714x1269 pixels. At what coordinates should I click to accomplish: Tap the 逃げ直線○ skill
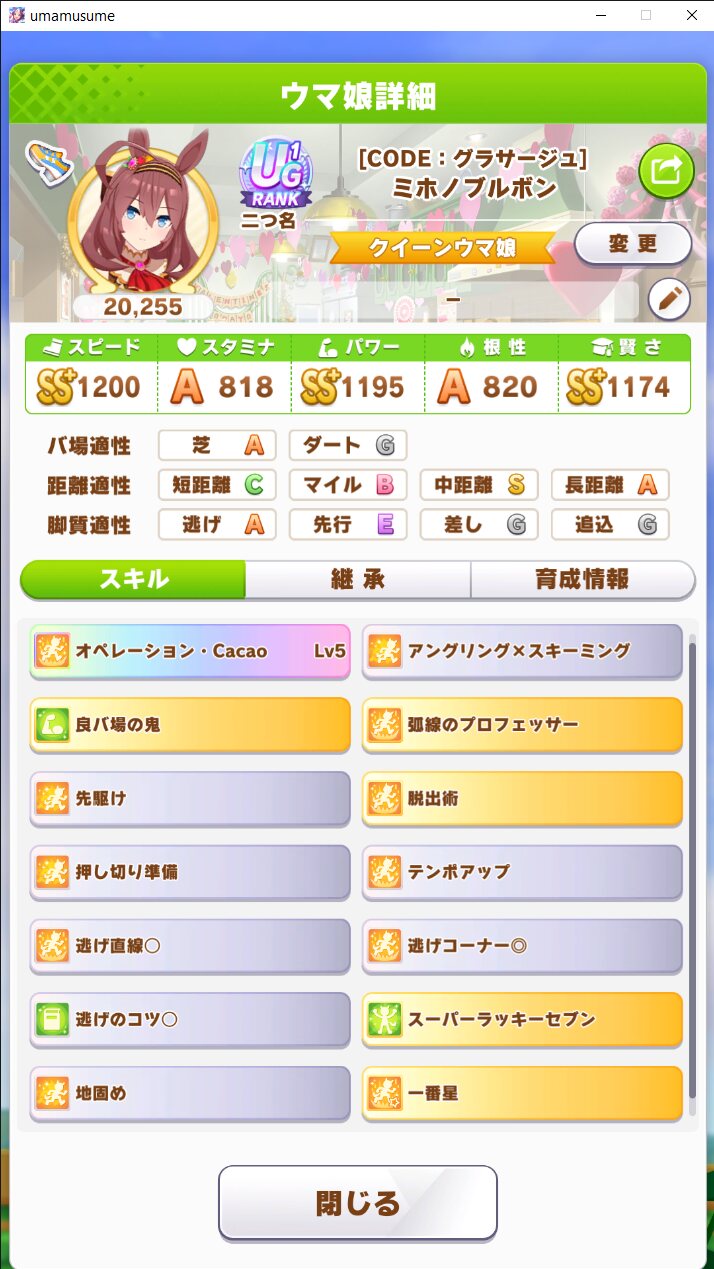[x=190, y=945]
